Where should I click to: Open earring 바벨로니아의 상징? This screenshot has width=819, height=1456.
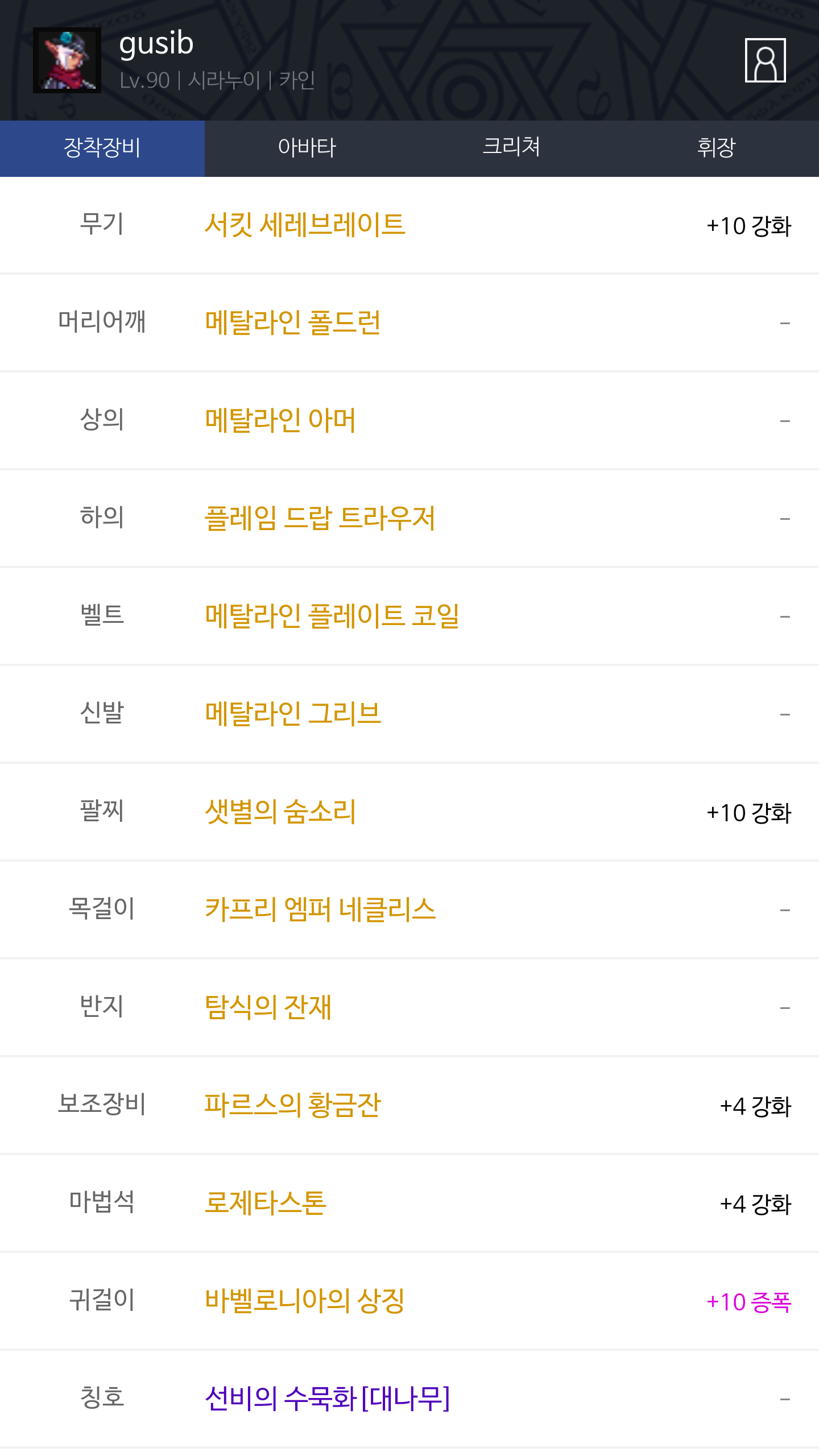pos(305,1301)
